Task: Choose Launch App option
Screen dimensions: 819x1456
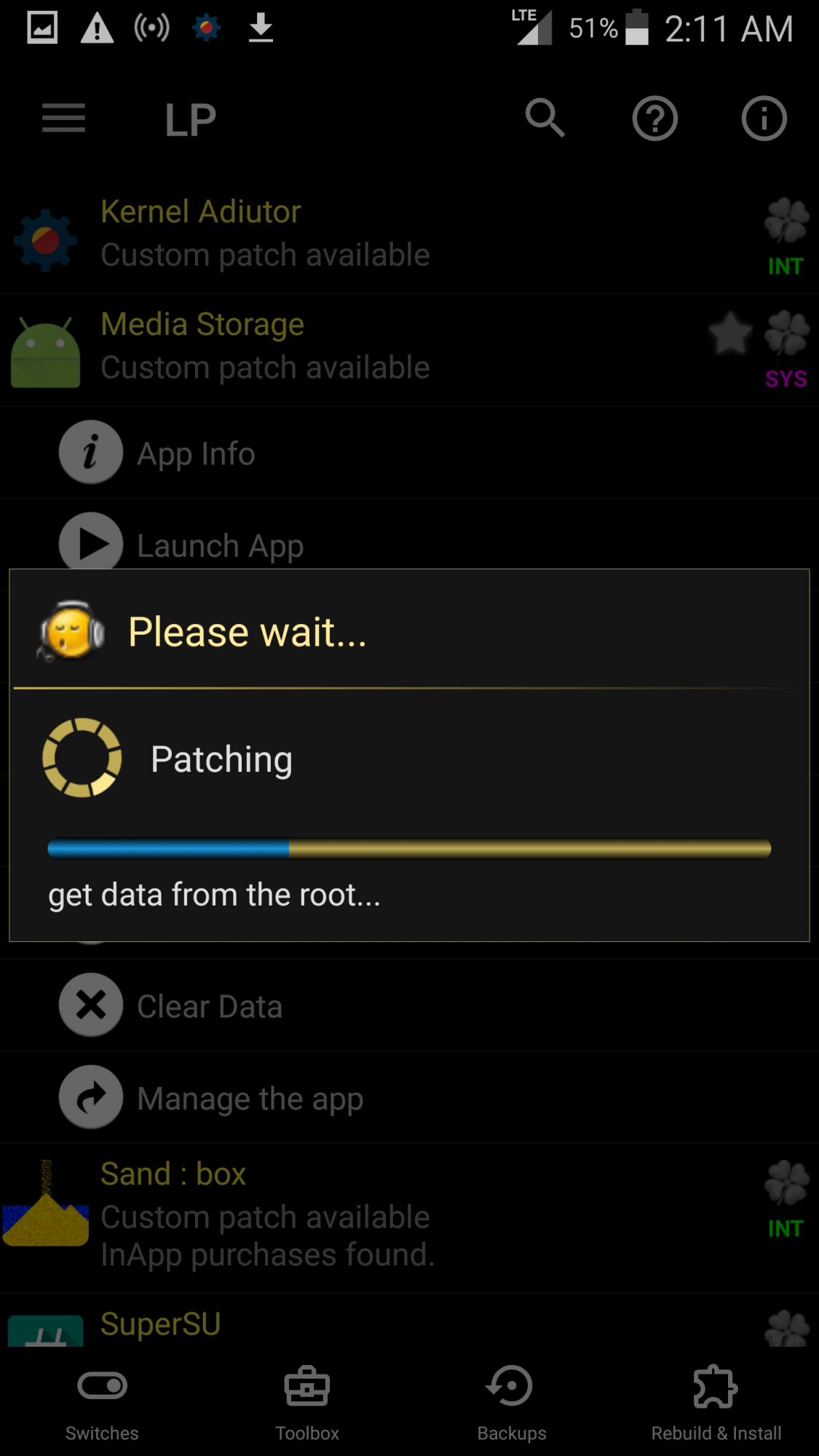Action: (409, 535)
